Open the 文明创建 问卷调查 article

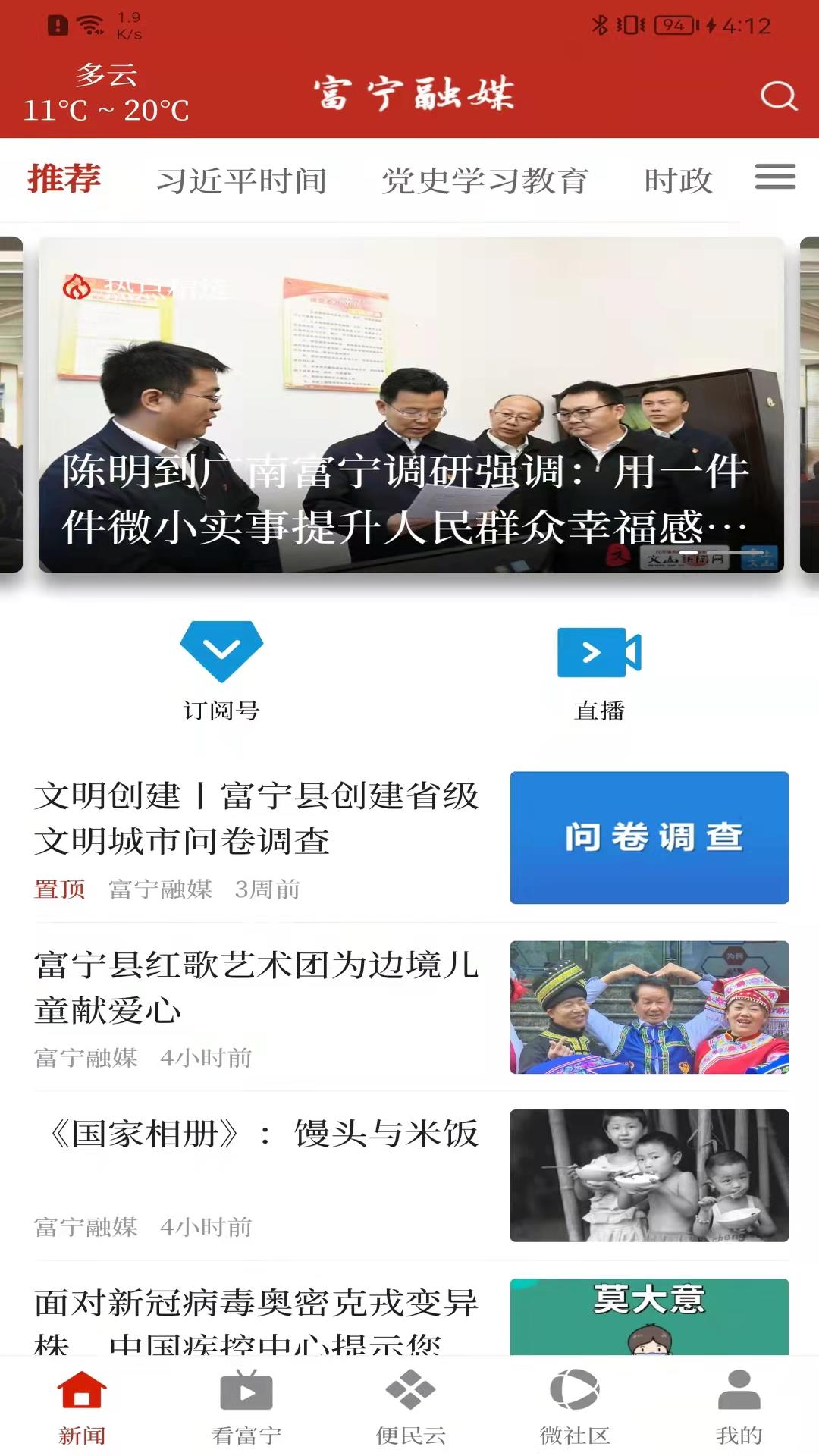click(411, 837)
